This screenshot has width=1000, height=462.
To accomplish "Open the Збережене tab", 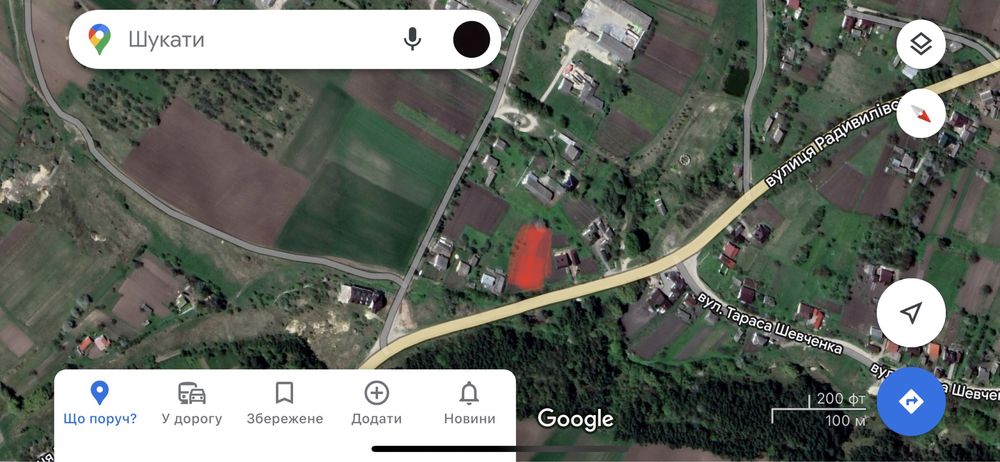I will [x=284, y=403].
